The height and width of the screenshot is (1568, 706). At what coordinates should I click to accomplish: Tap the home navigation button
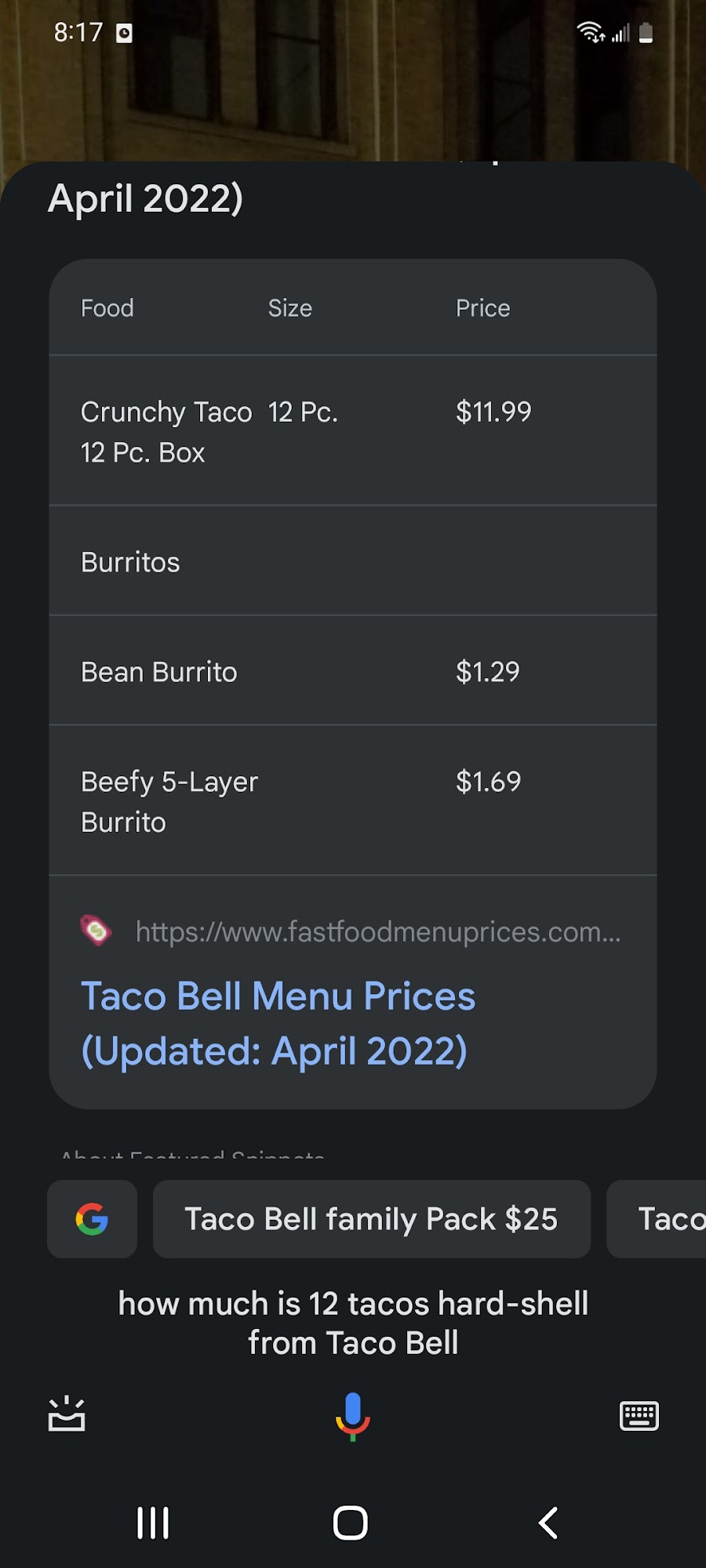(350, 1522)
